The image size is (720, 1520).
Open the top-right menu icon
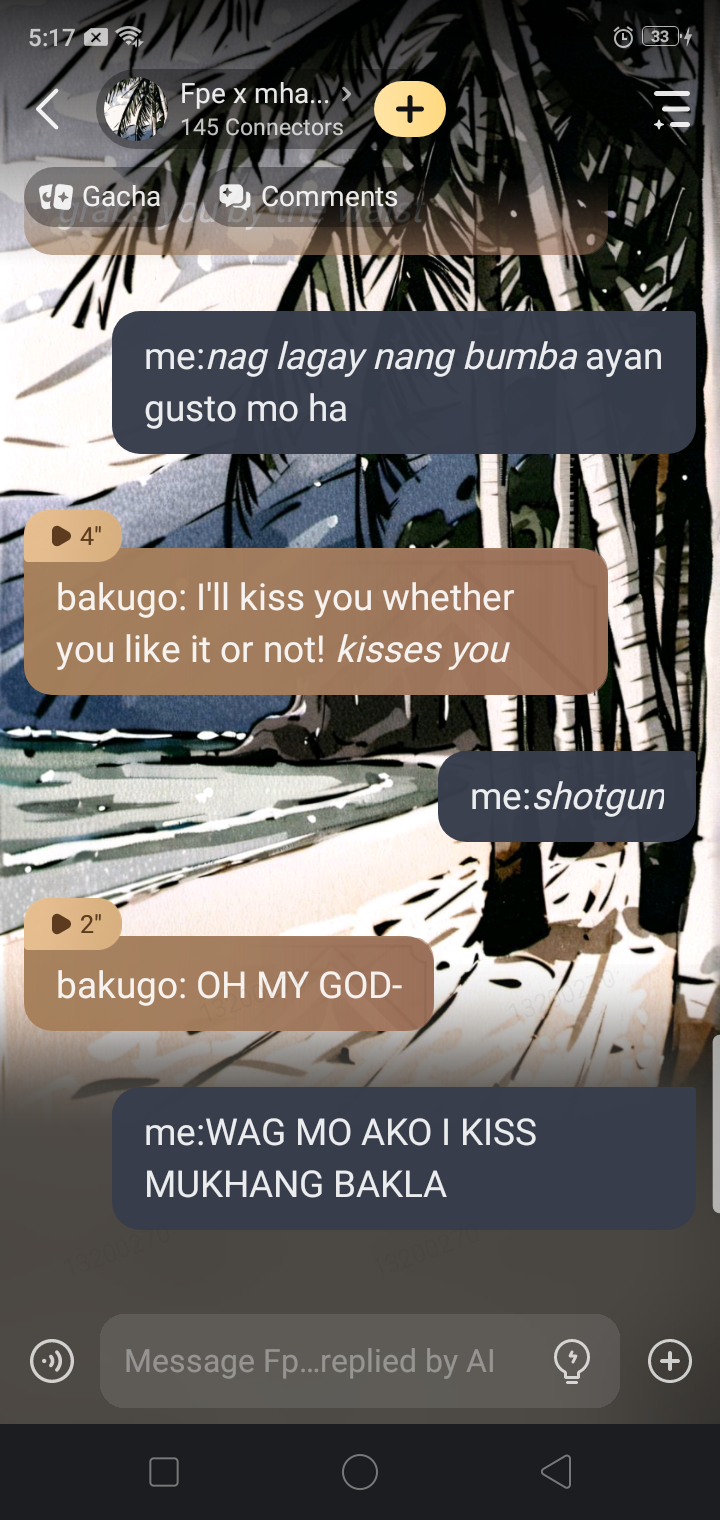[671, 109]
